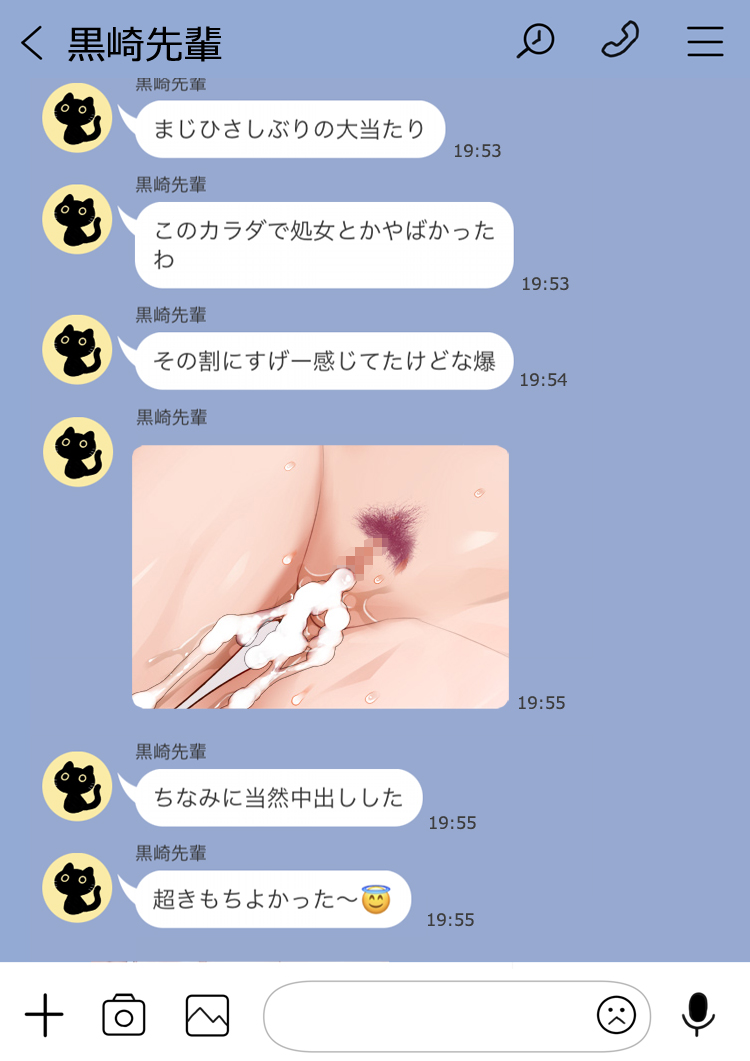This screenshot has height=1061, width=750.
Task: Open the photo gallery picker
Action: click(207, 1016)
